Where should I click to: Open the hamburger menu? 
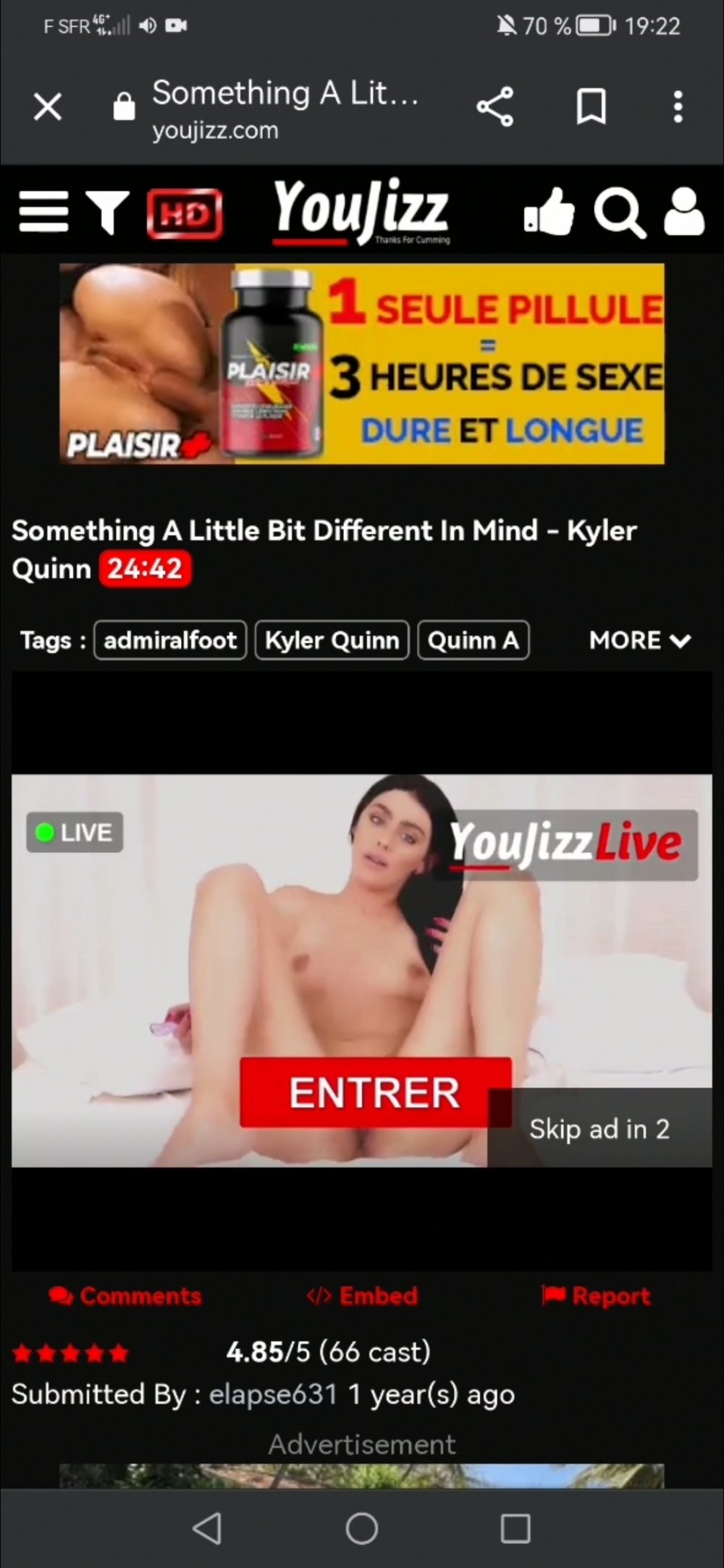[x=43, y=212]
